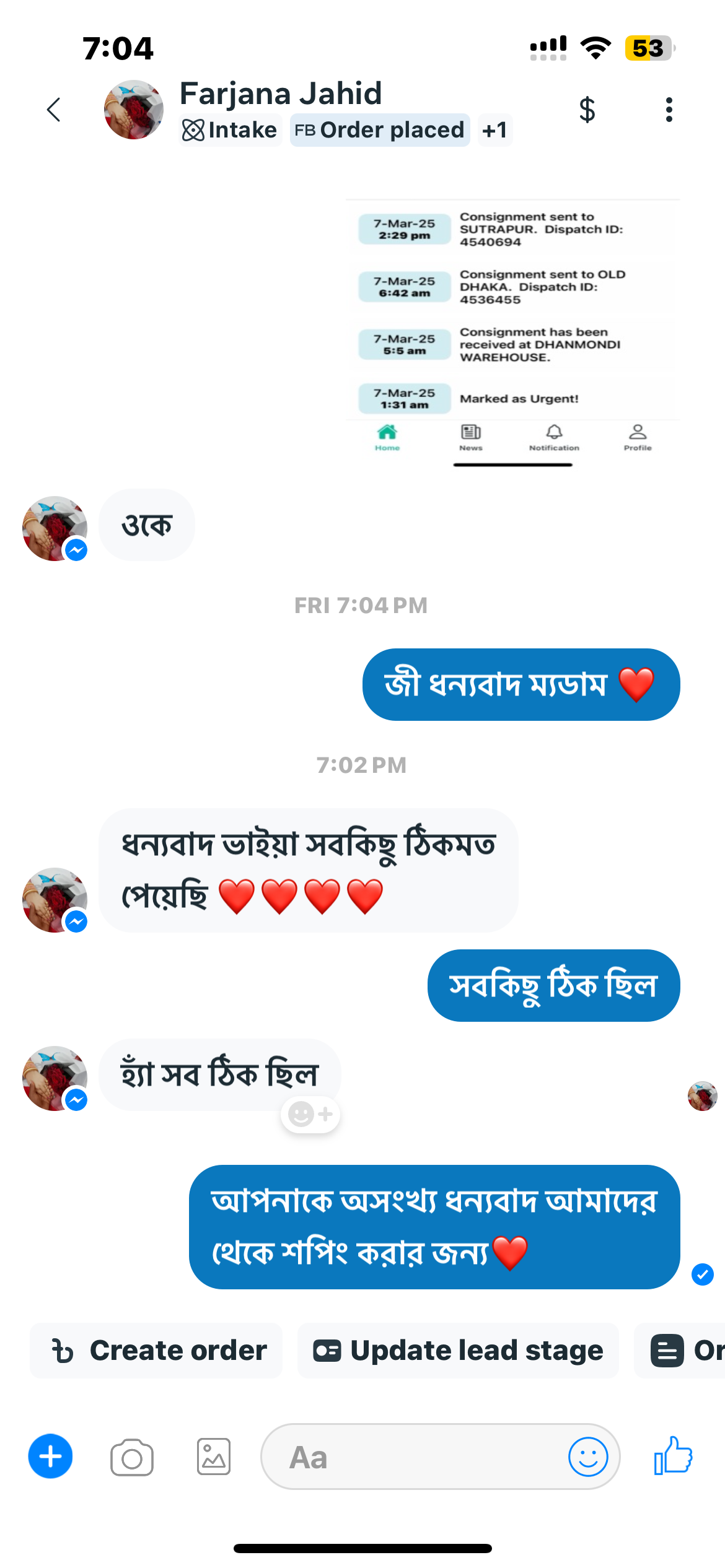The height and width of the screenshot is (1568, 725).
Task: Expand the +1 additional tags chip
Action: pos(494,130)
